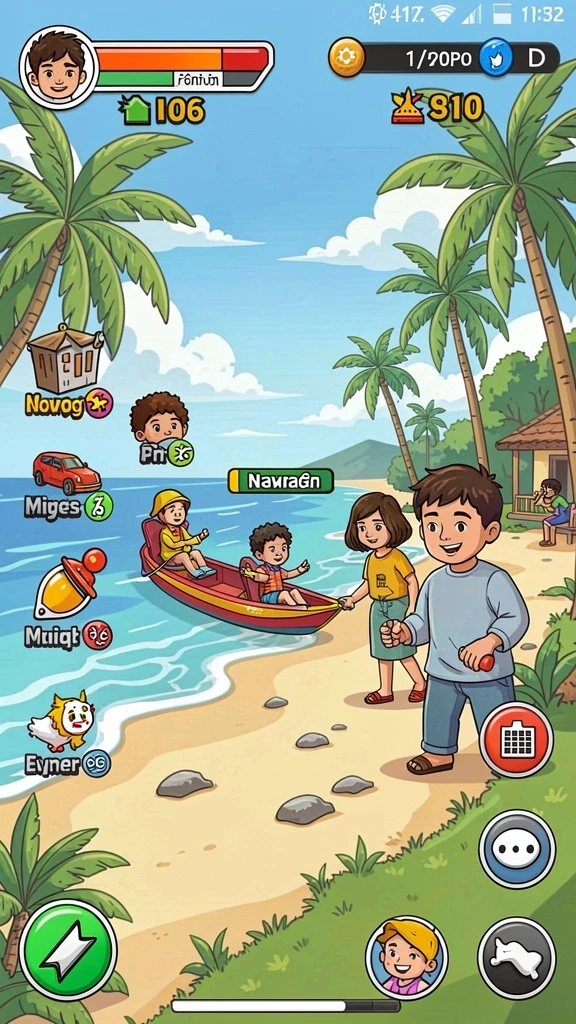This screenshot has height=1024, width=576.
Task: Open the blonde character portrait button
Action: coord(407,957)
